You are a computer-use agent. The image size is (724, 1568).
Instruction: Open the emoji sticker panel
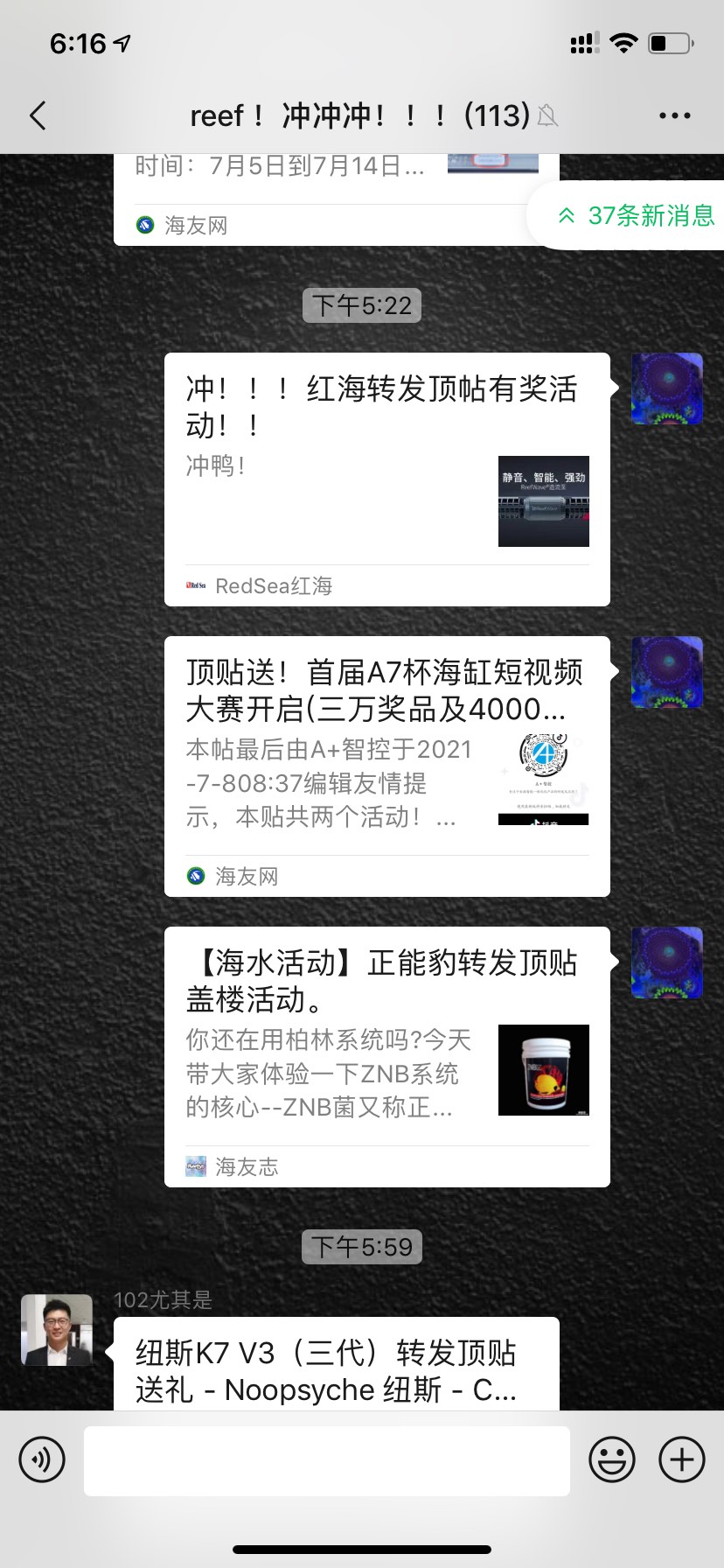(611, 1459)
